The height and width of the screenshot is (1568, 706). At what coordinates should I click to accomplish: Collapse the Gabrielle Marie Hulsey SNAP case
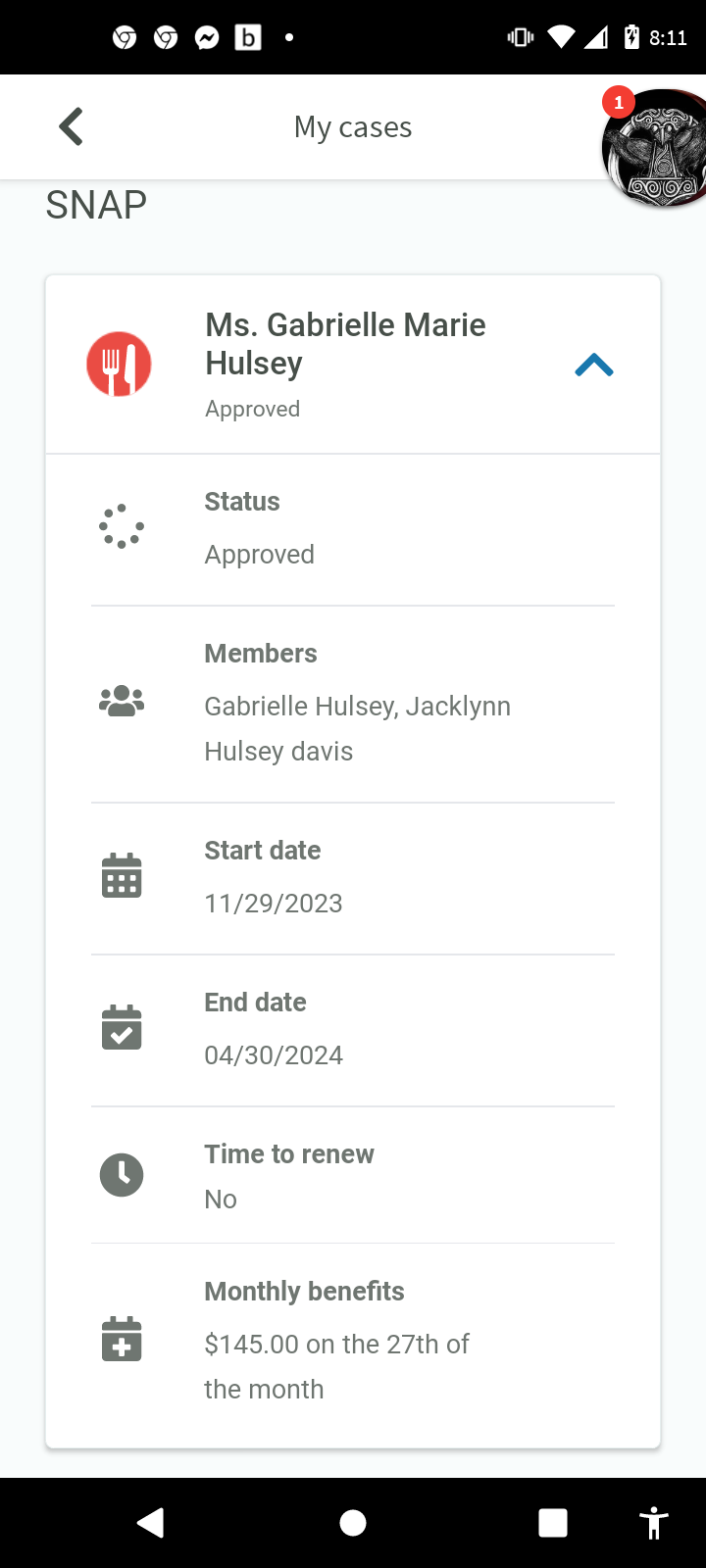click(594, 366)
